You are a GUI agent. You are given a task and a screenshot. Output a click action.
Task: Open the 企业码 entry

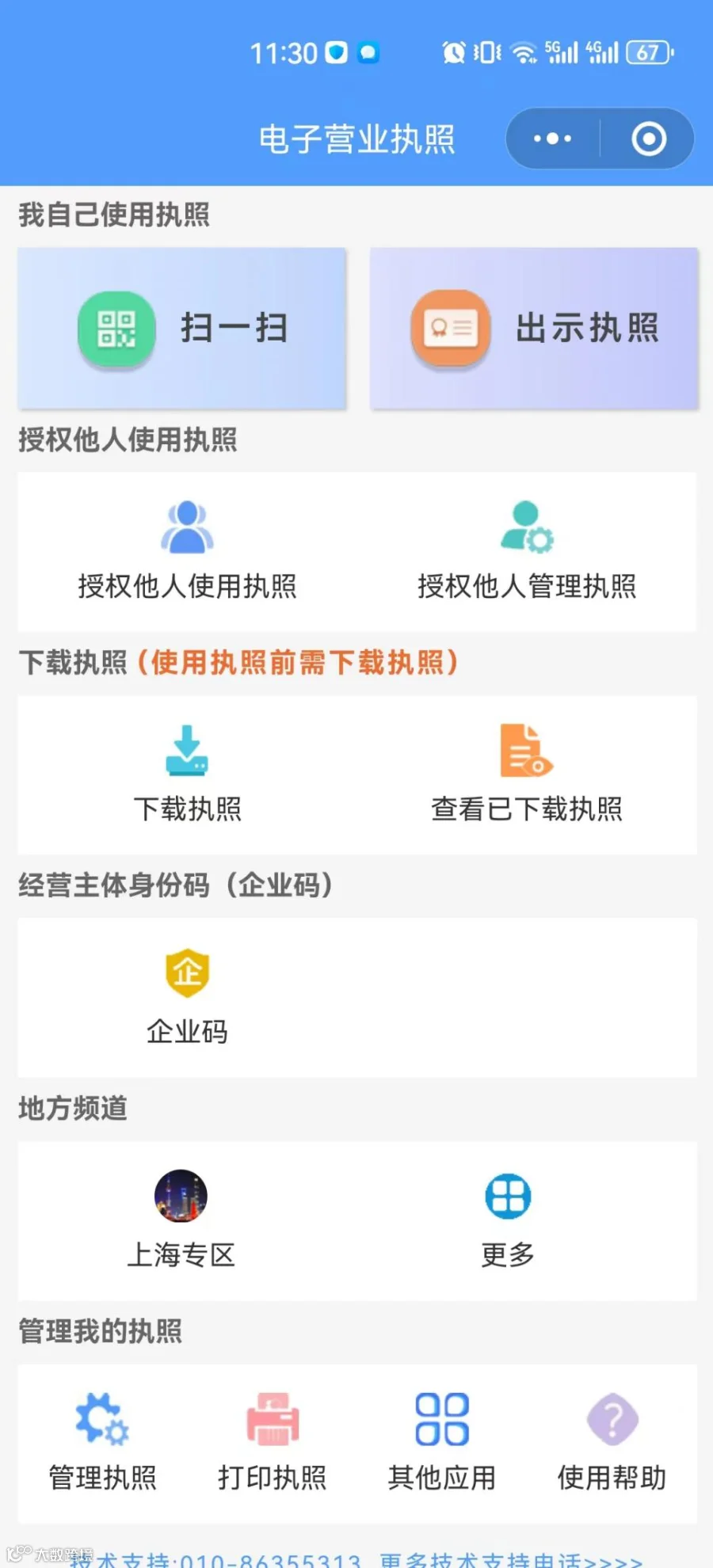(187, 997)
